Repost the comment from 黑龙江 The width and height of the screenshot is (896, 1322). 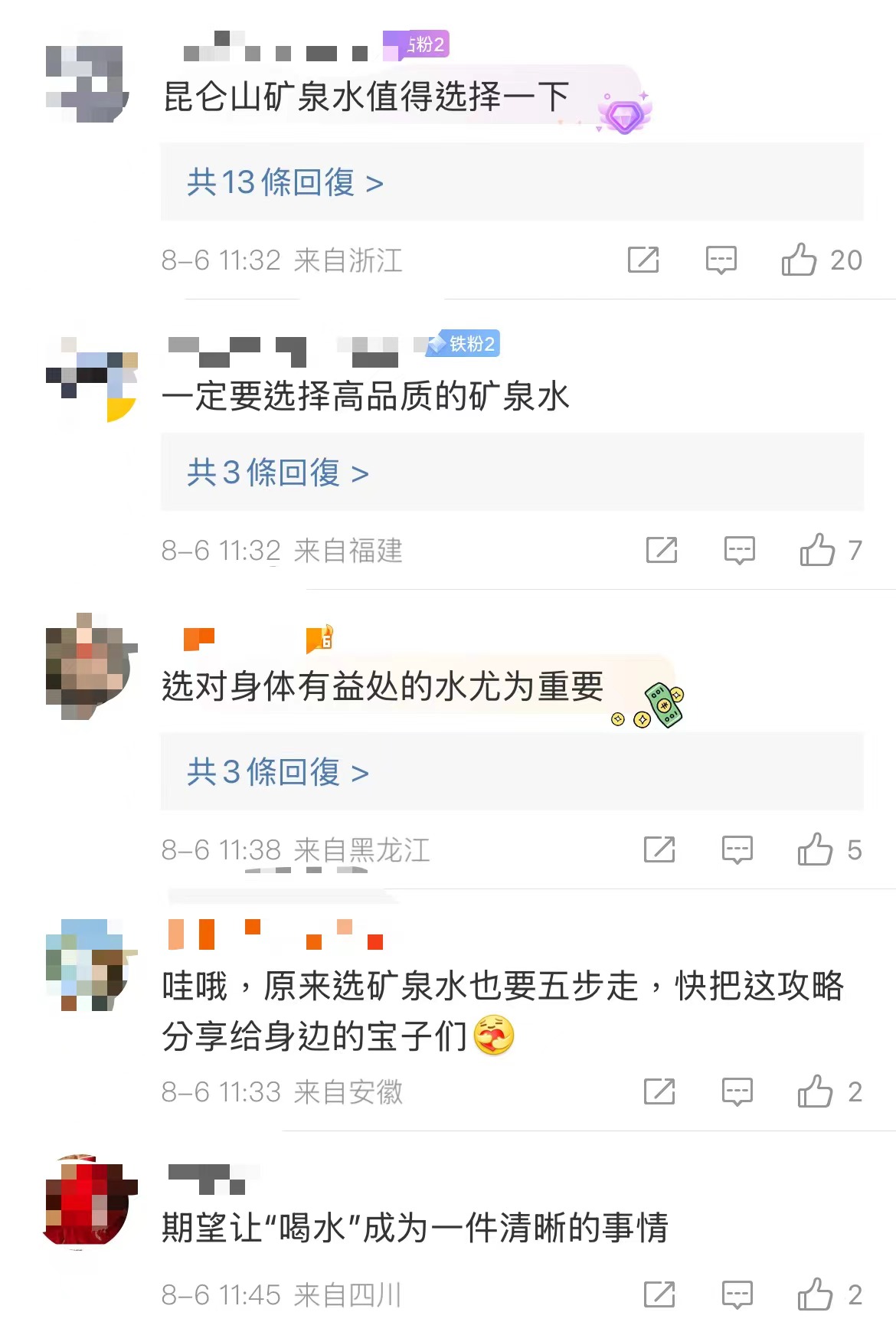tap(659, 849)
